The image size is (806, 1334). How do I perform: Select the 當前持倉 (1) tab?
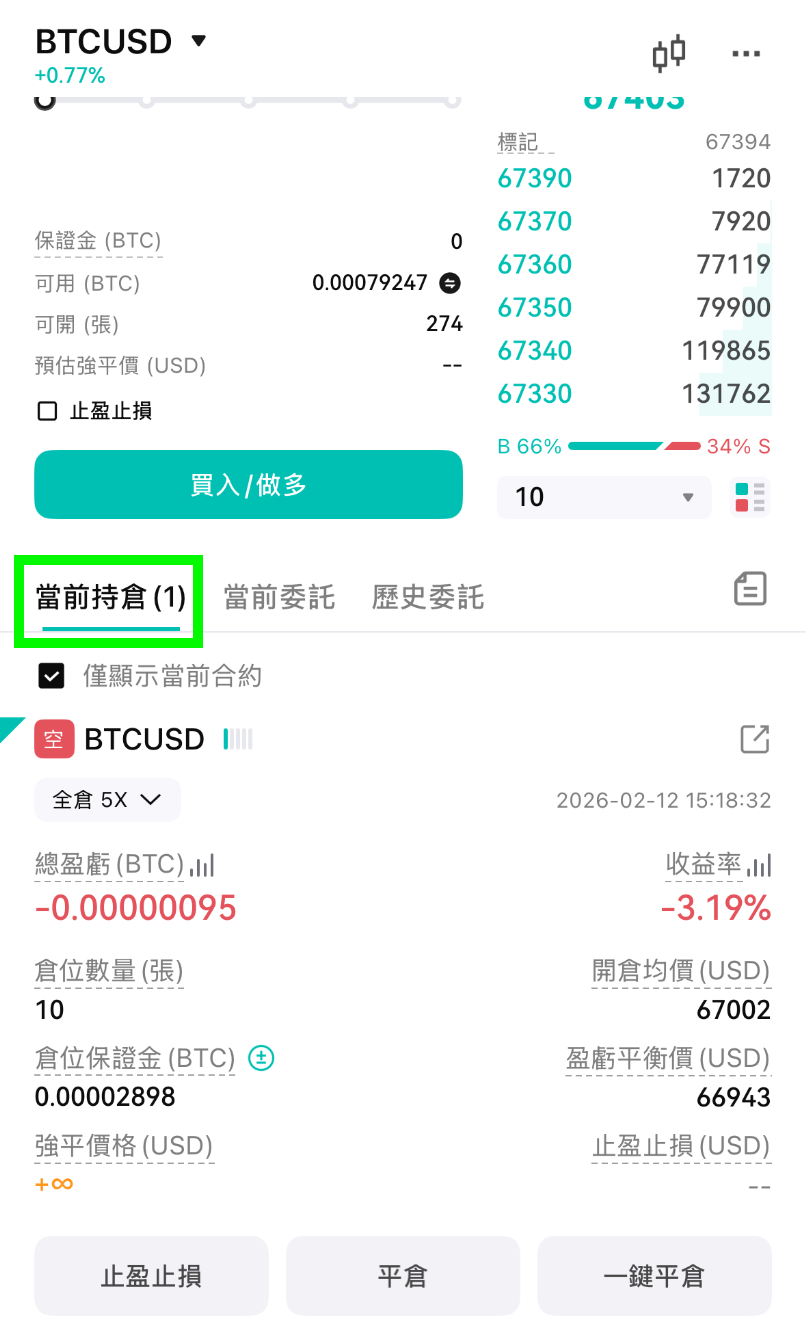(111, 598)
